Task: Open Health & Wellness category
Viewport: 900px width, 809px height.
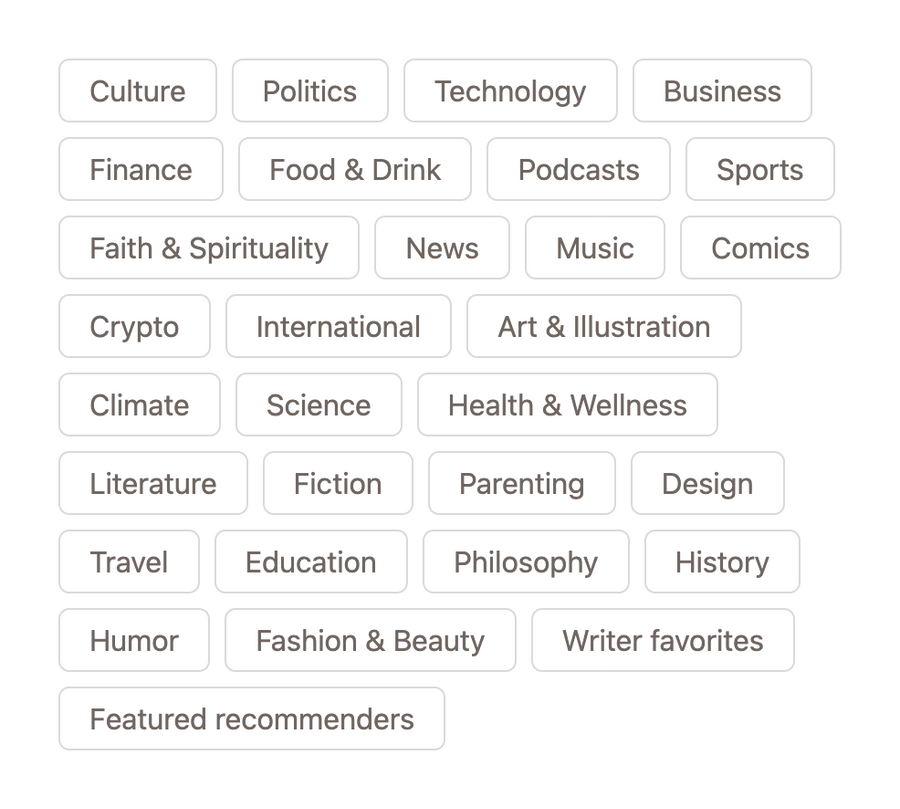Action: coord(567,405)
